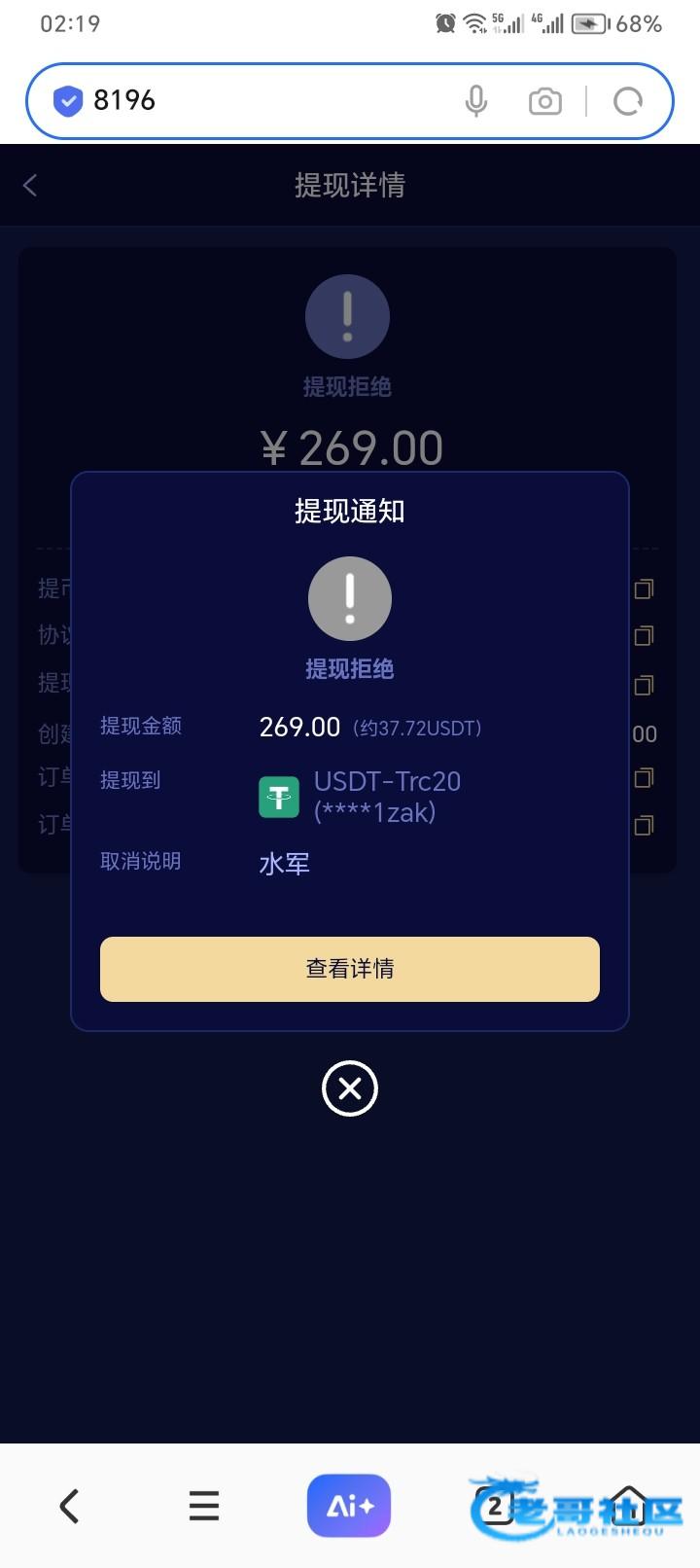Open the browser menu with three lines
Viewport: 700px width, 1568px height.
click(x=204, y=1506)
